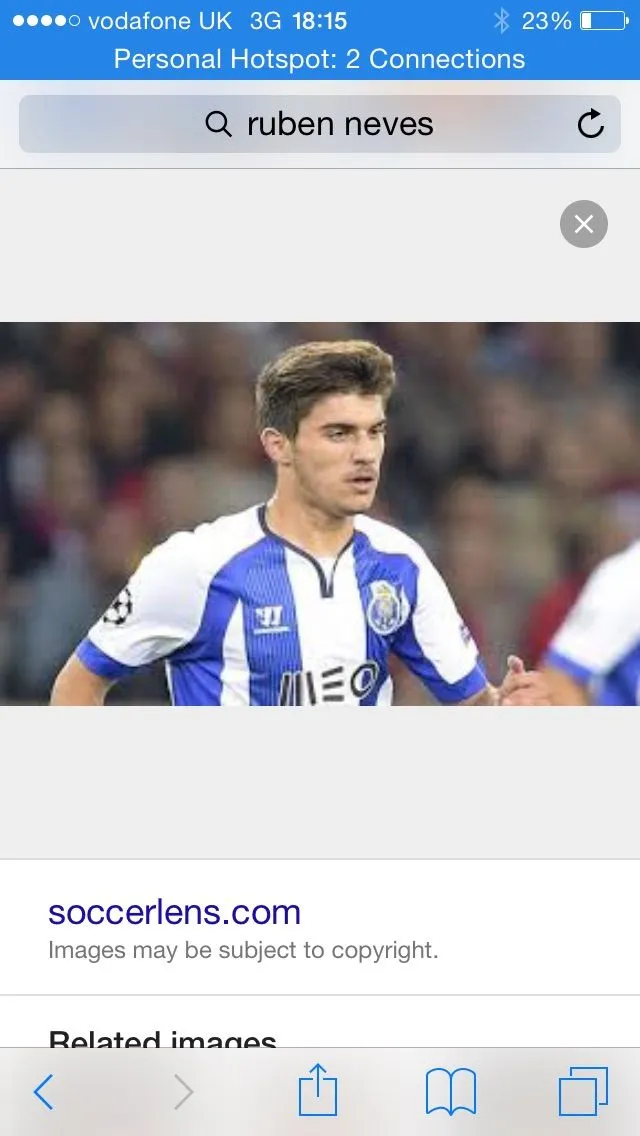Image resolution: width=640 pixels, height=1136 pixels.
Task: Go back to the previous page
Action: tap(43, 1092)
